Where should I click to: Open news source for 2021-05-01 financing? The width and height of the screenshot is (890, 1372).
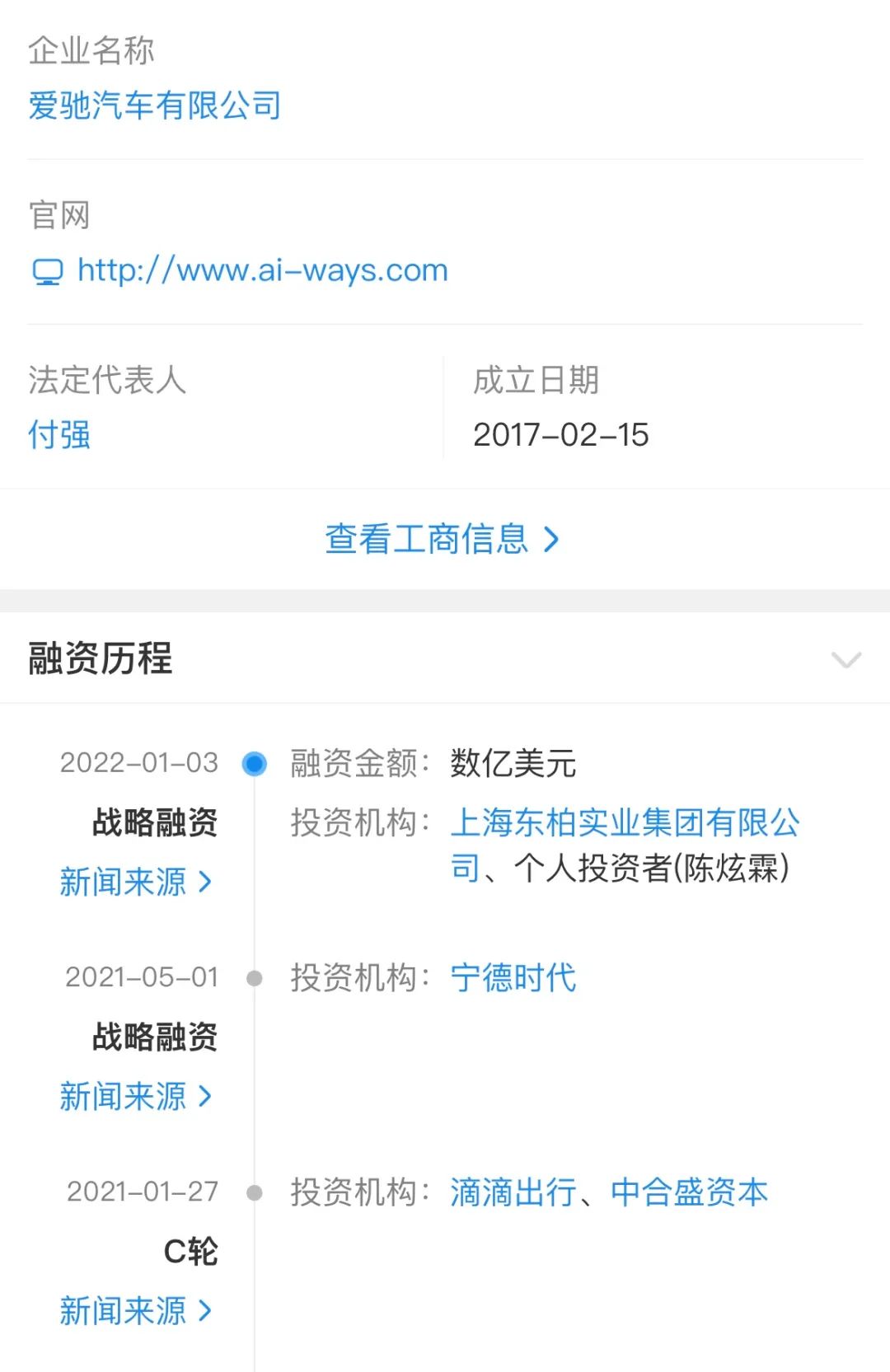pos(137,1096)
